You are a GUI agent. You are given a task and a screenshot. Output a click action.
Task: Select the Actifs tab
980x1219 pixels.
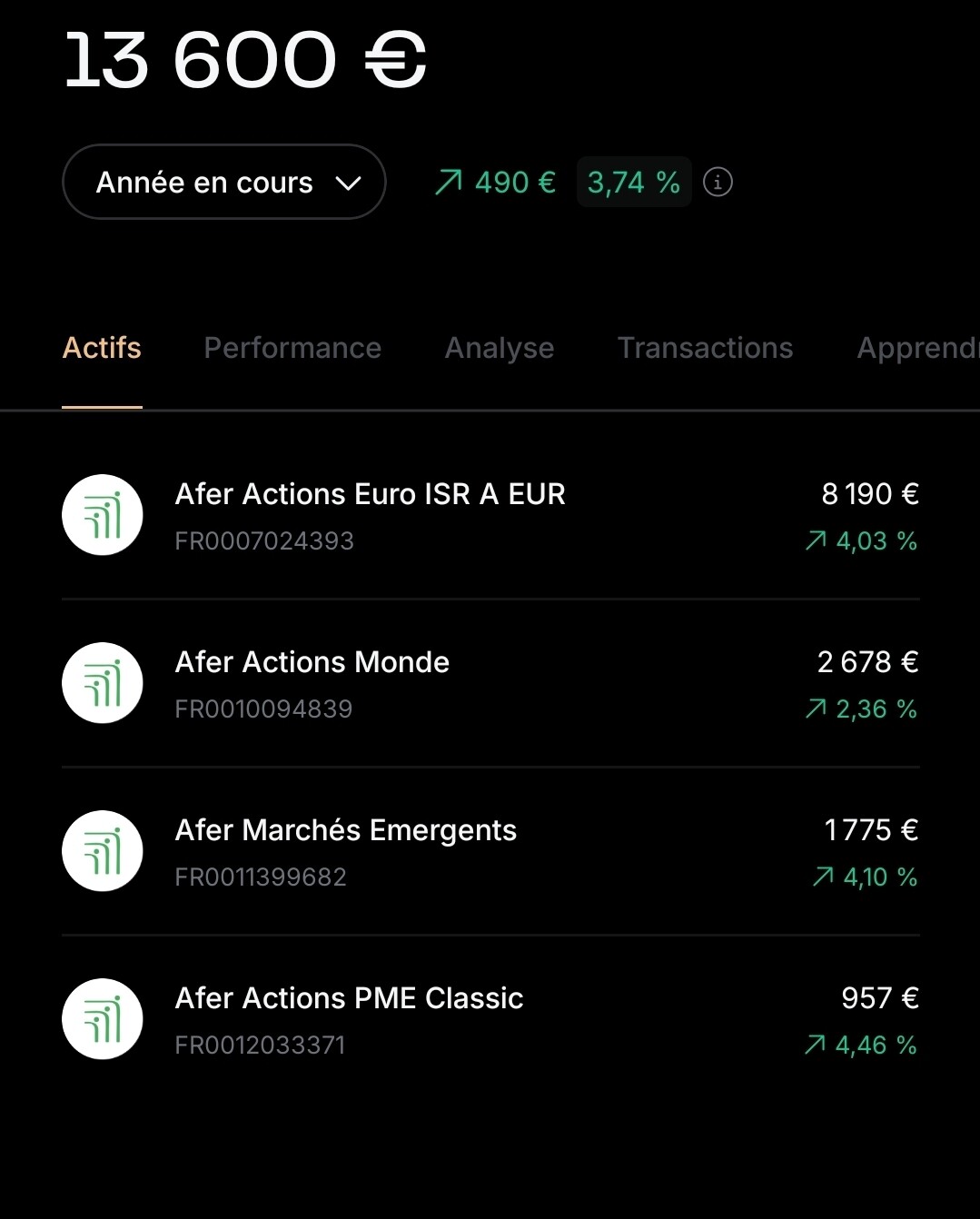(x=102, y=348)
